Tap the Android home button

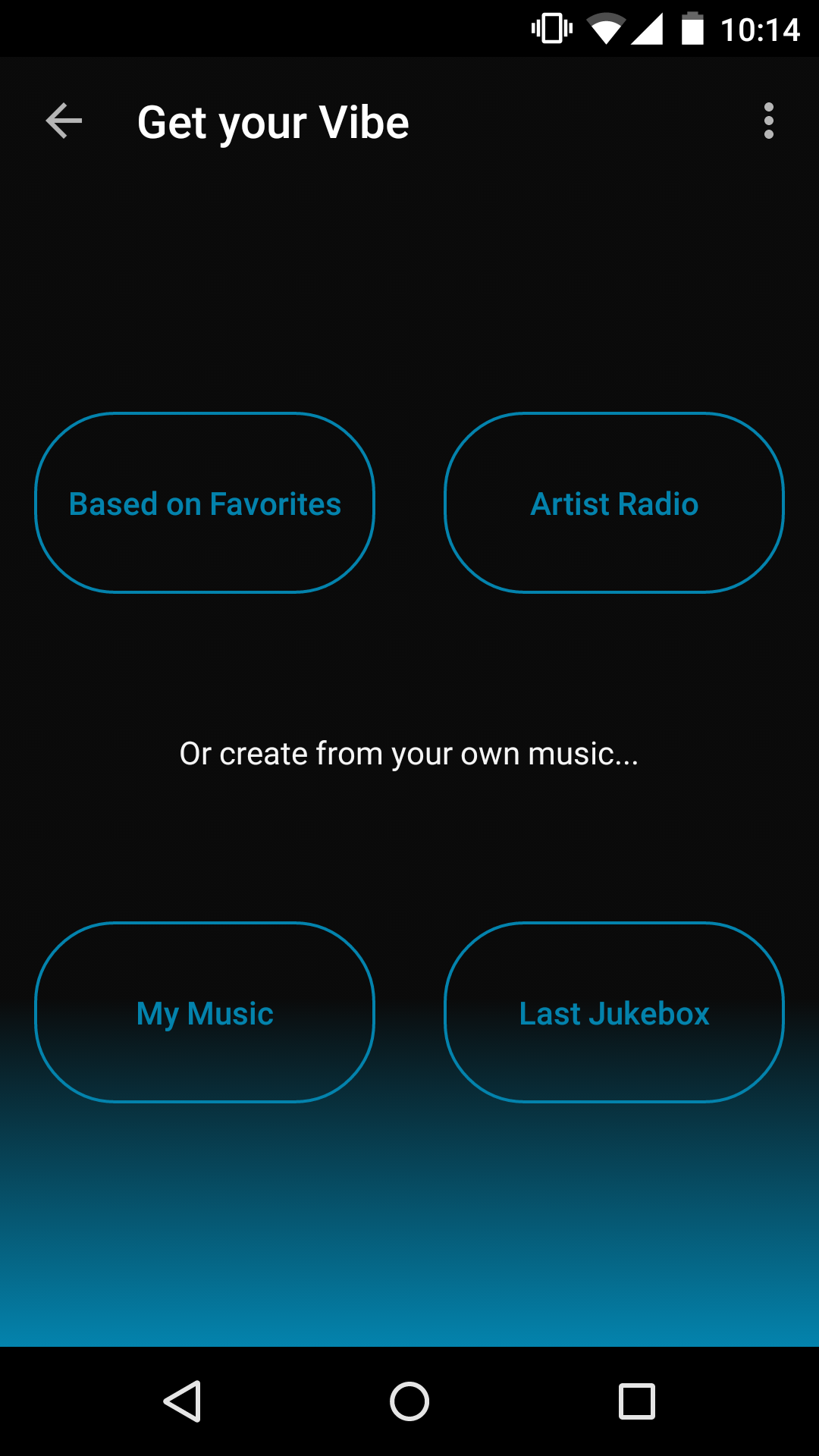pyautogui.click(x=409, y=1401)
